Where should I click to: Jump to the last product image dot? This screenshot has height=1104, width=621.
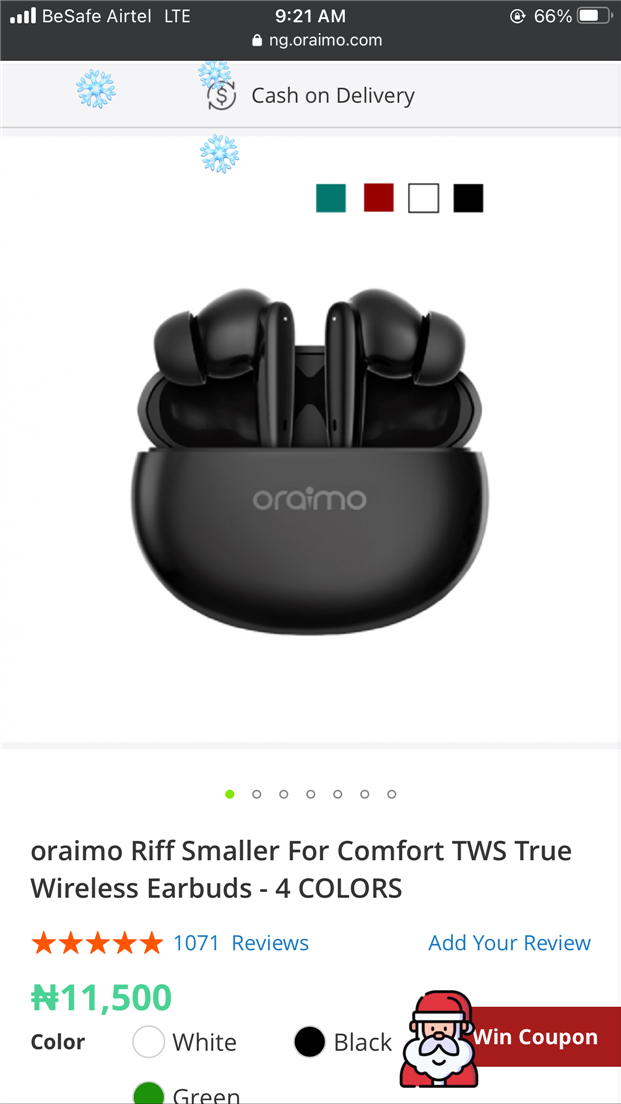click(392, 794)
